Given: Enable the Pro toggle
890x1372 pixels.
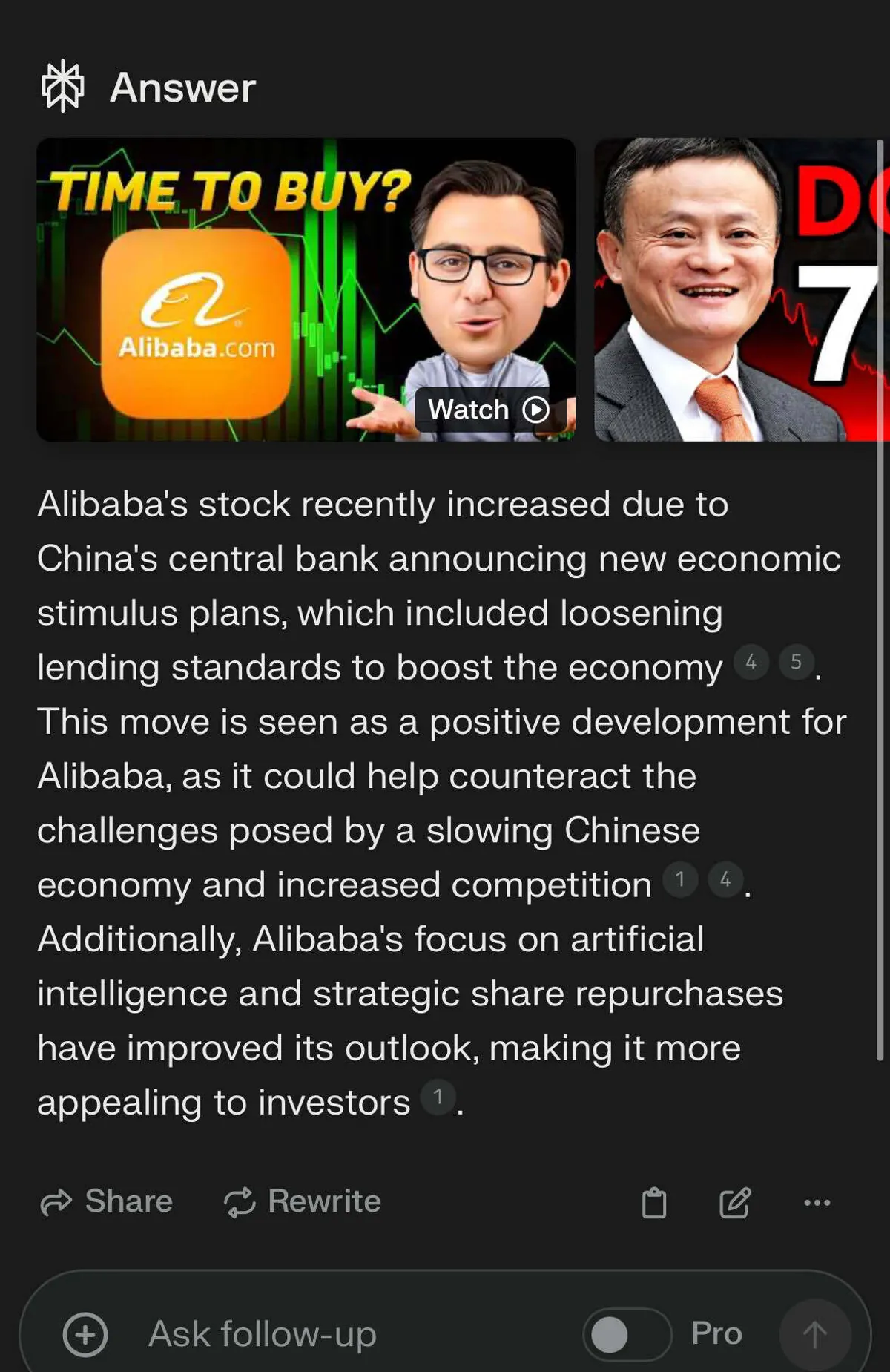Looking at the screenshot, I should [627, 1334].
